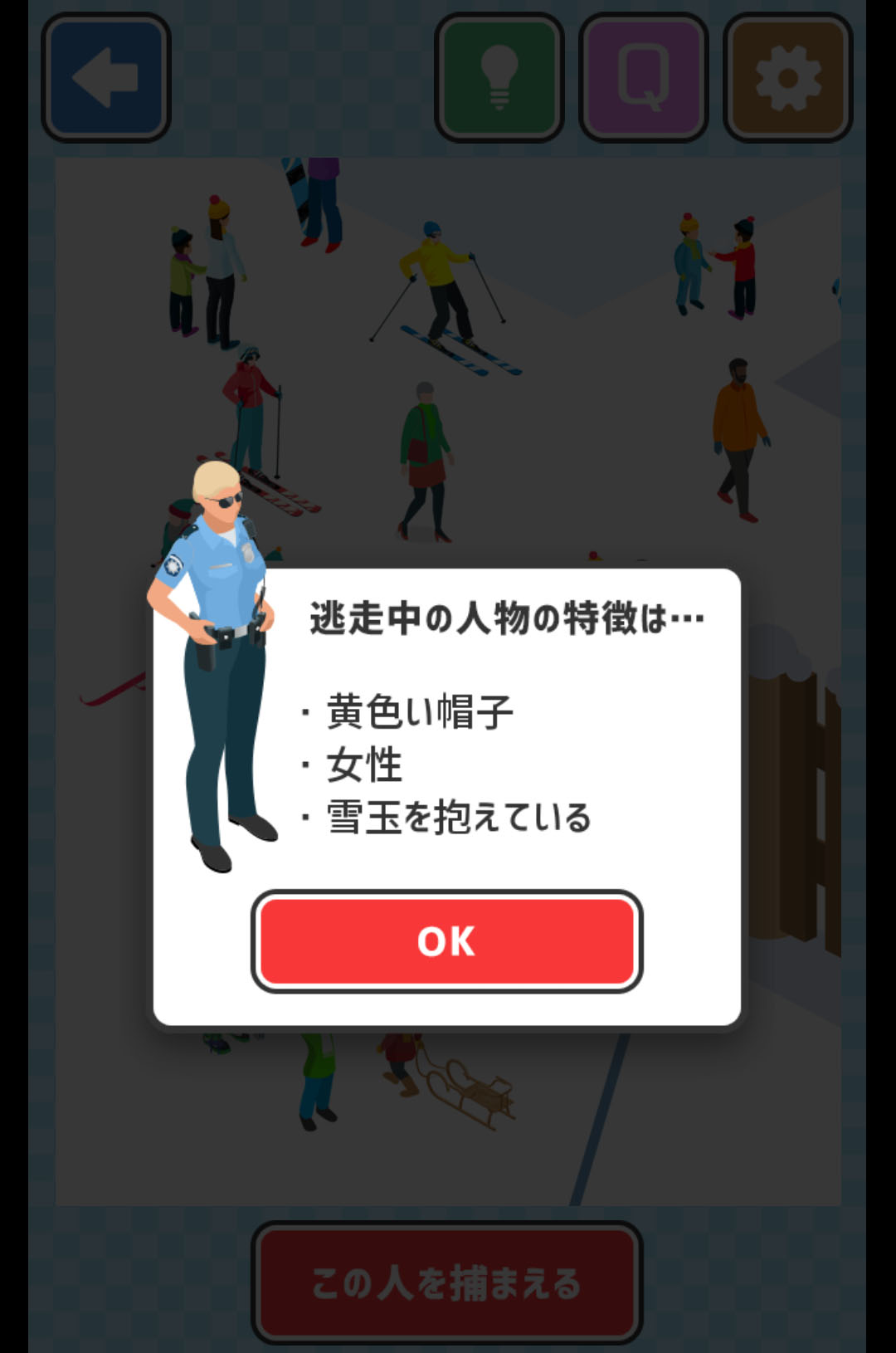
Task: Confirm the dialog with the OK button
Action: (446, 941)
